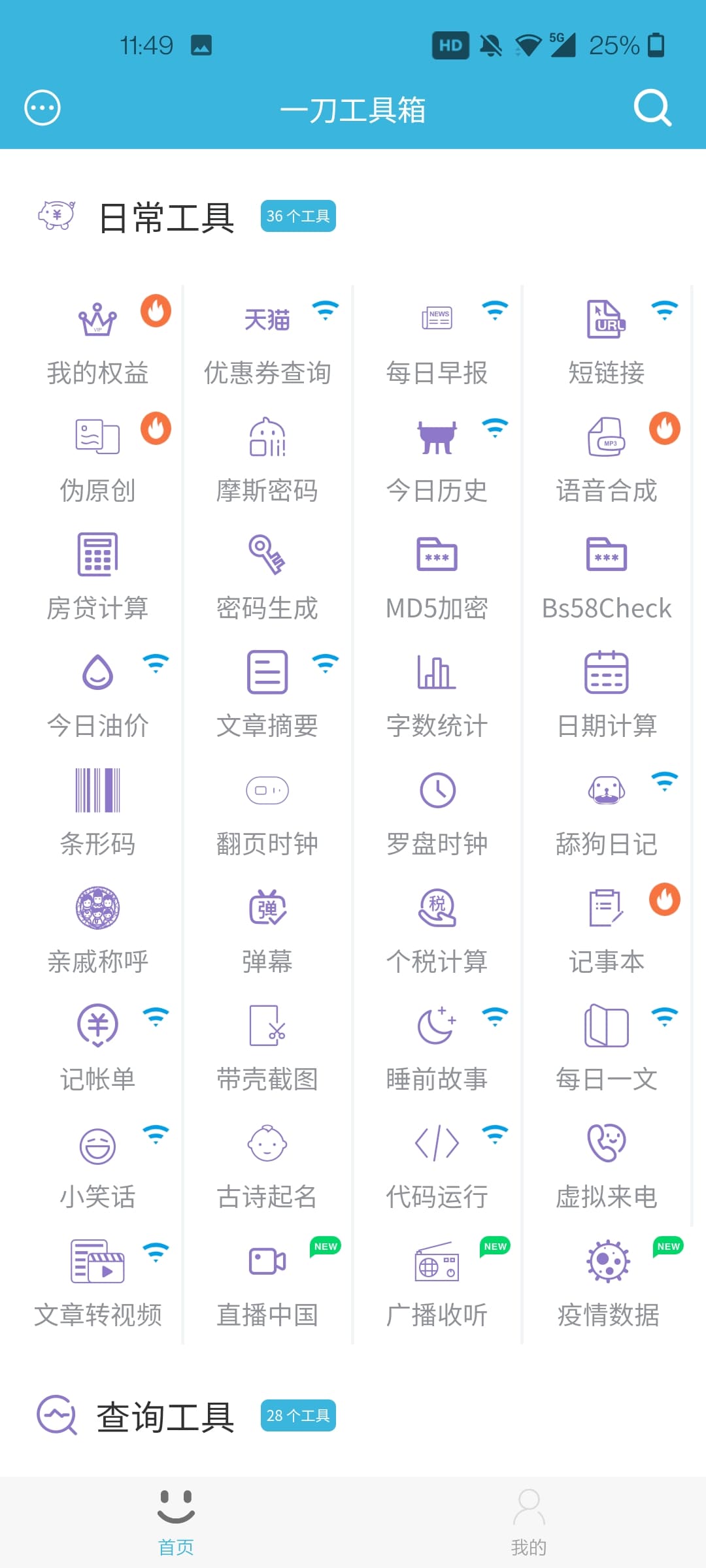
Task: Launch the 优惠券查询 tool
Action: (267, 344)
